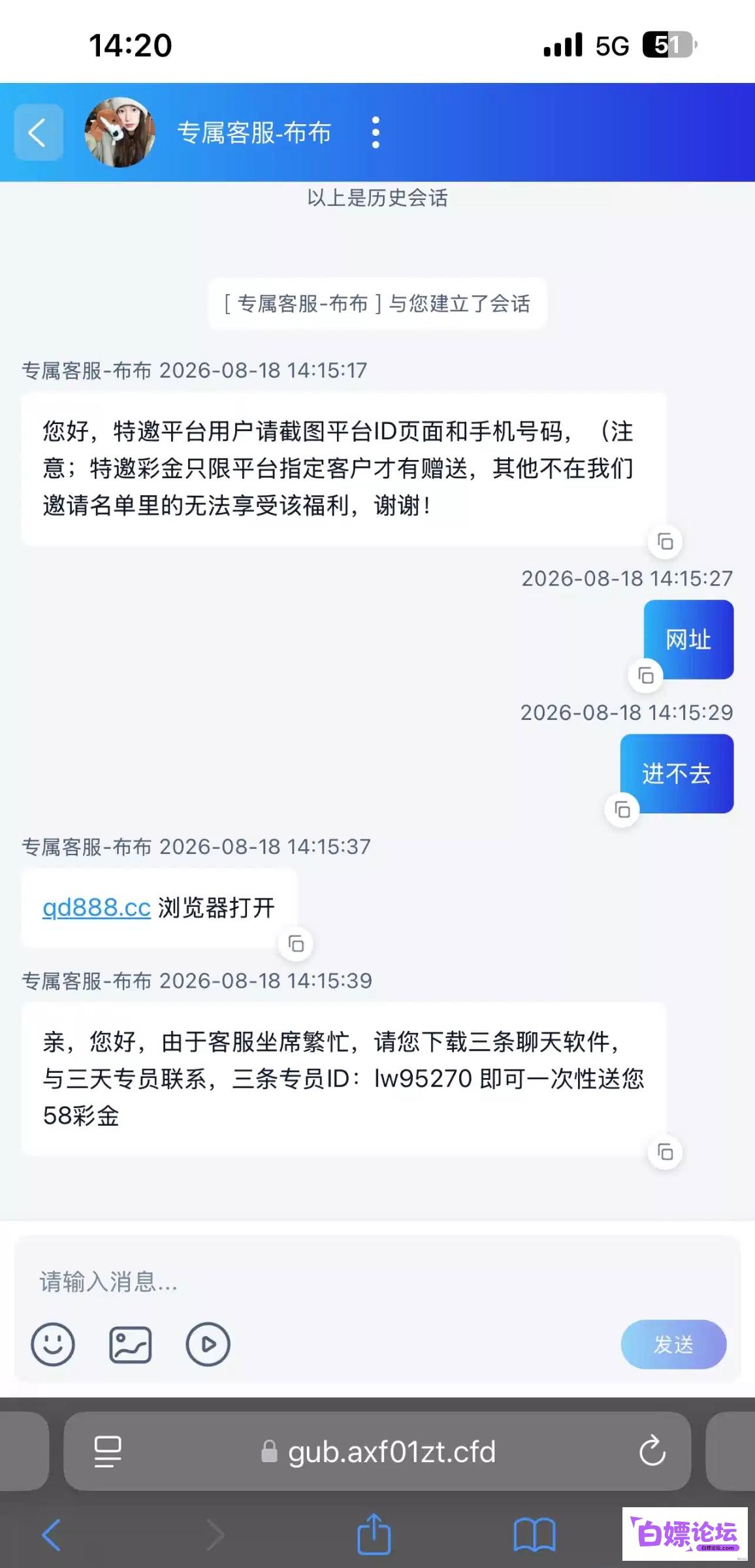The width and height of the screenshot is (755, 1568).
Task: Tap the gub.axf01zt.cfd address field
Action: point(377,1452)
